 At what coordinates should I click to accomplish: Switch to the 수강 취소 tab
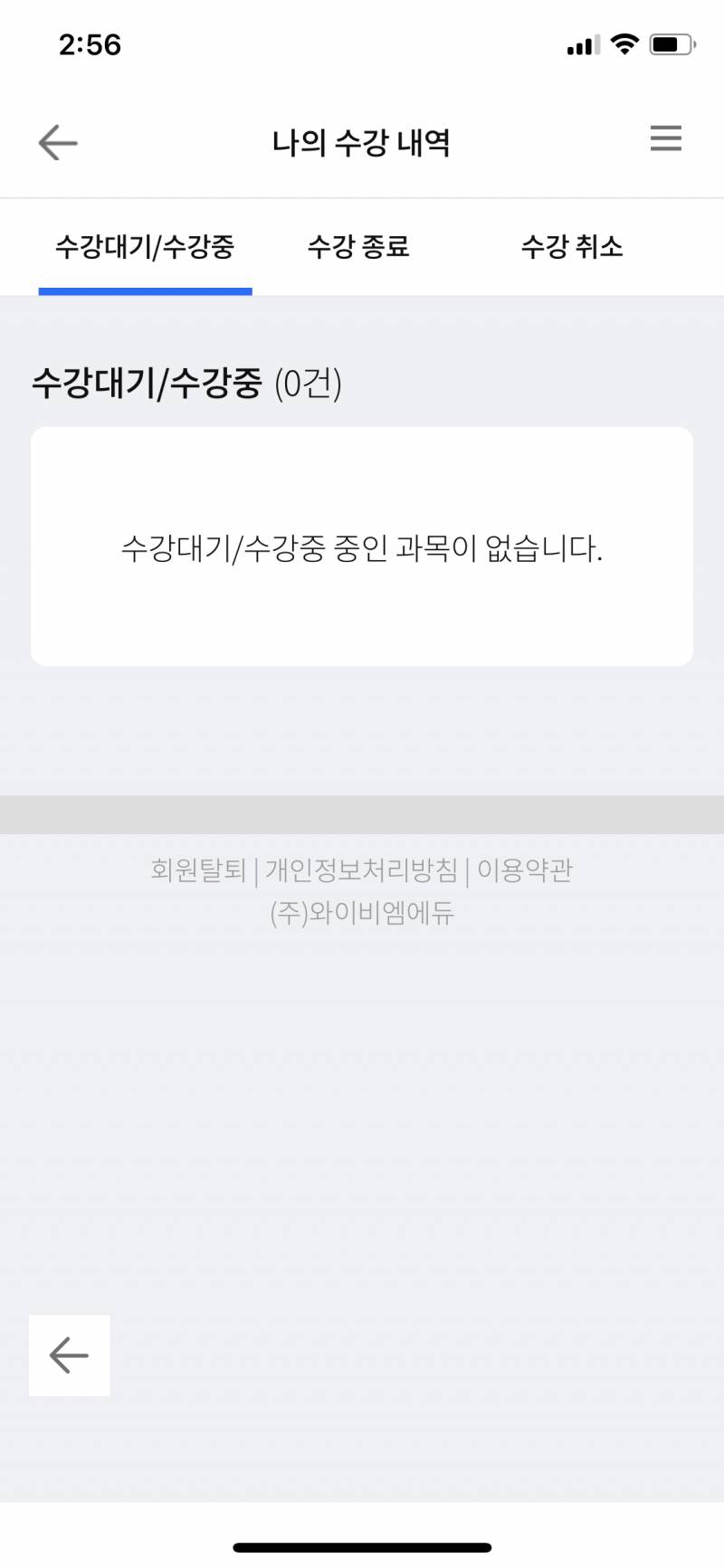coord(573,247)
